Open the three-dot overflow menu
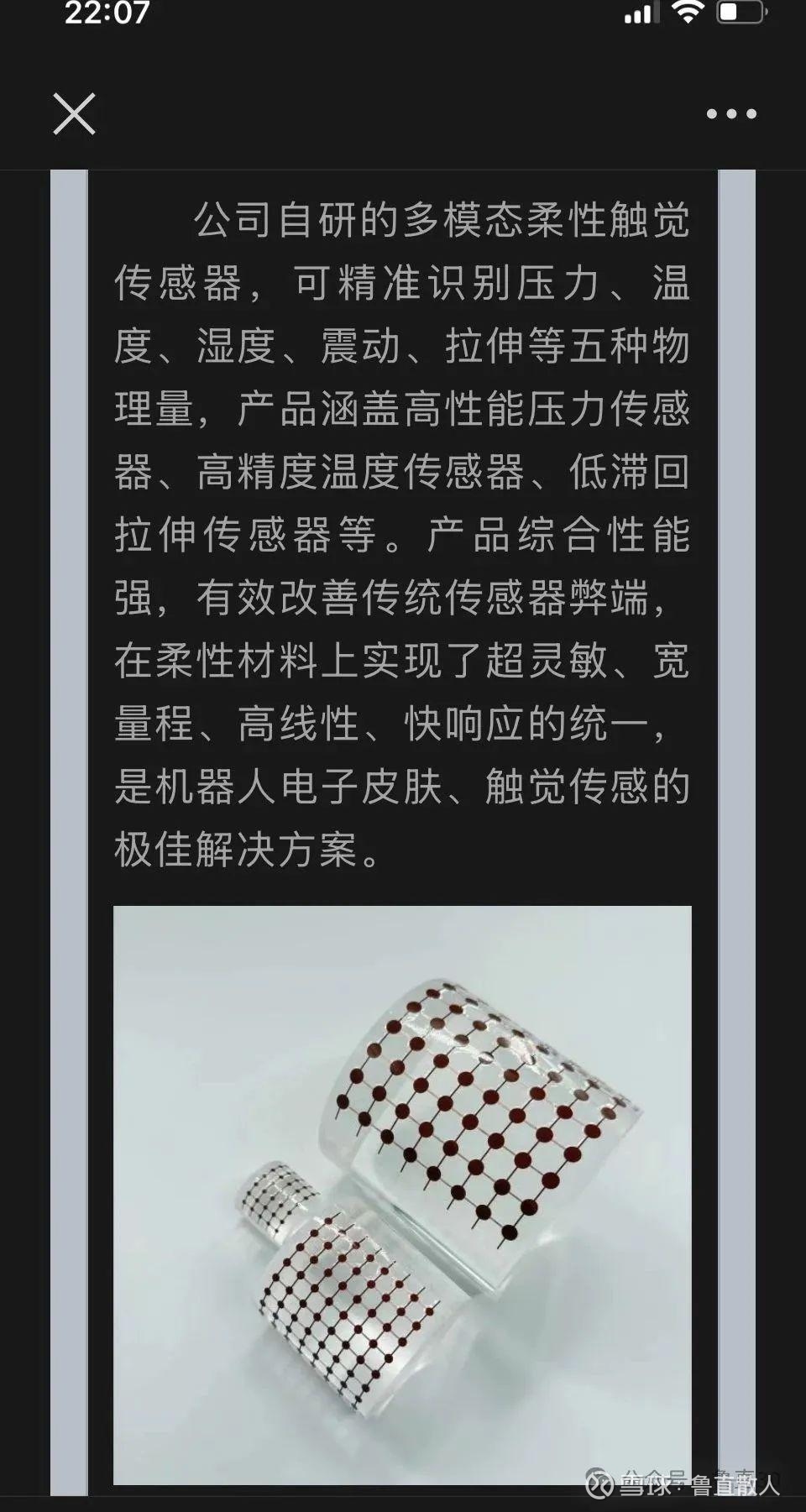Image resolution: width=806 pixels, height=1512 pixels. pyautogui.click(x=731, y=113)
